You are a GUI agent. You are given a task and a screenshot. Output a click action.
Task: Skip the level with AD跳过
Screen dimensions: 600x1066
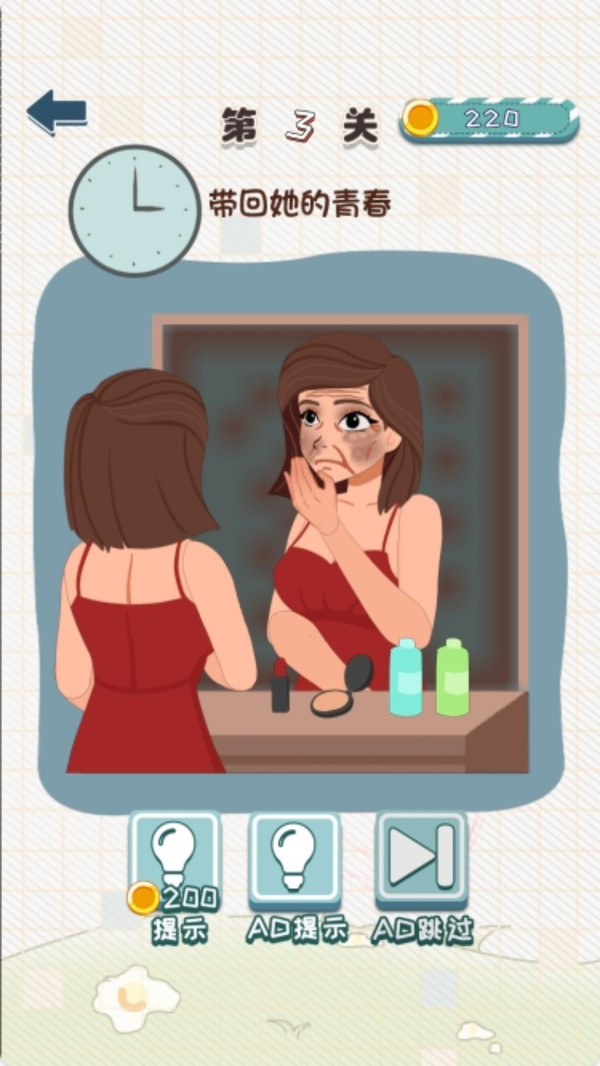[421, 860]
